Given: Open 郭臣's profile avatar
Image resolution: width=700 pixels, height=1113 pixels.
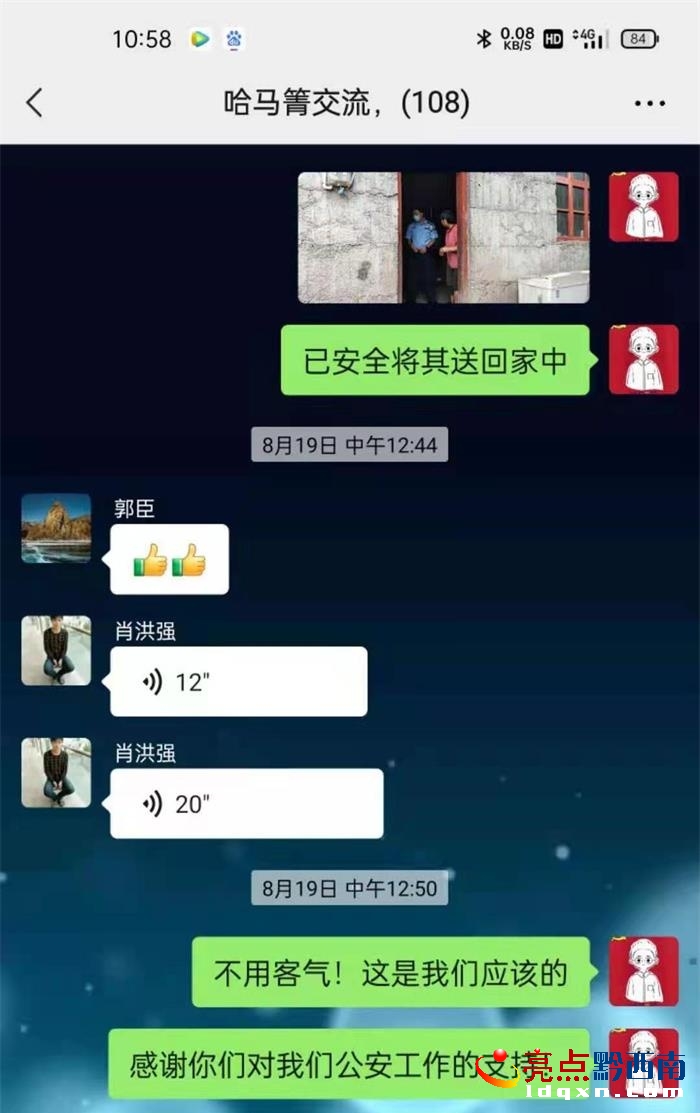Looking at the screenshot, I should point(56,528).
